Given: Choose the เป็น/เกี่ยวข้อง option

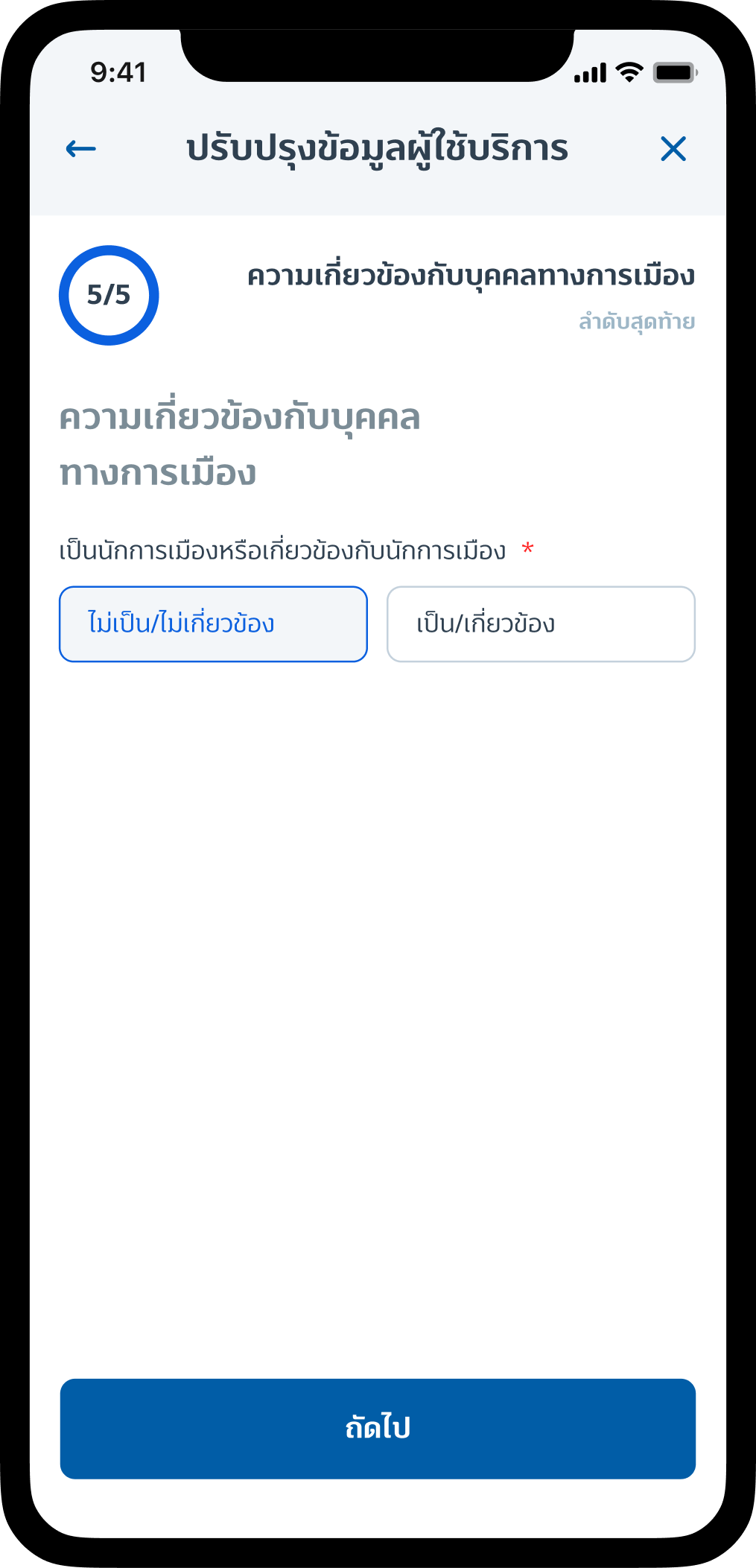Looking at the screenshot, I should (x=541, y=624).
